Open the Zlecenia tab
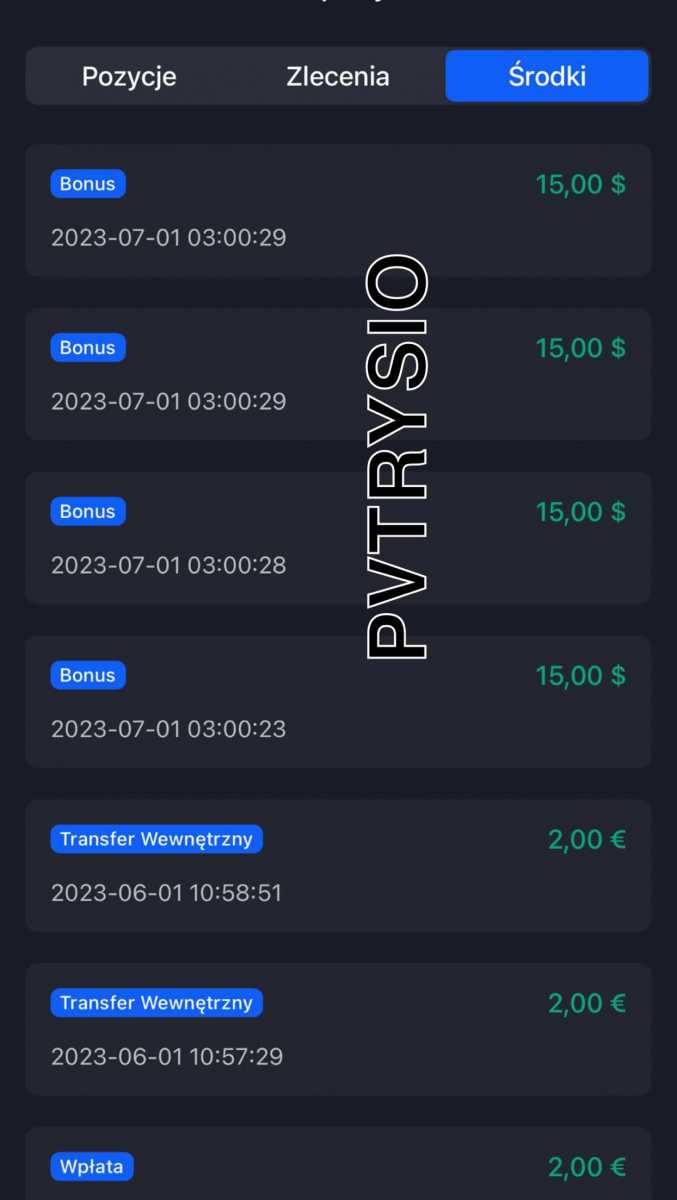 (338, 76)
